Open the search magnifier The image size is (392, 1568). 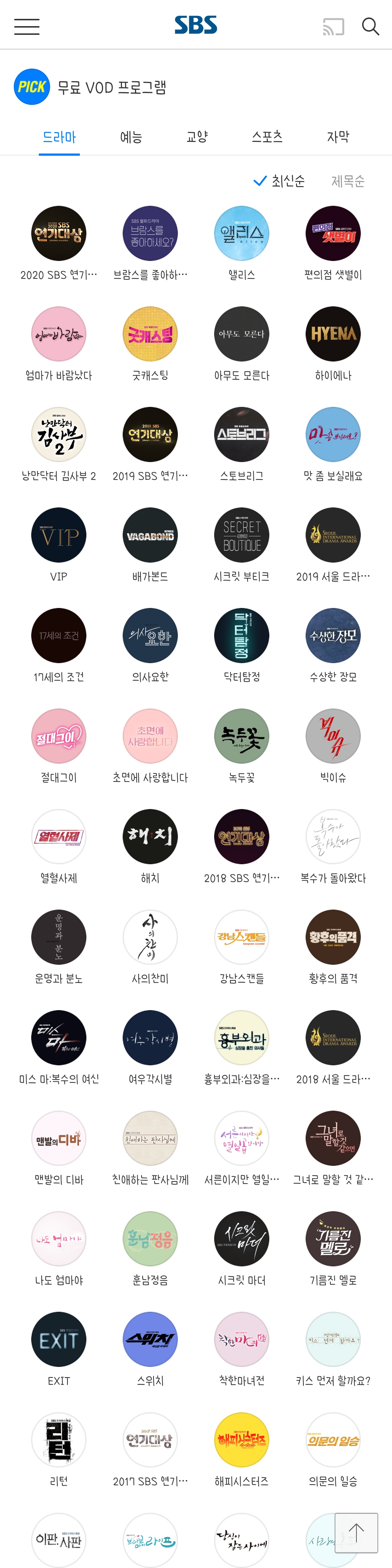[370, 26]
